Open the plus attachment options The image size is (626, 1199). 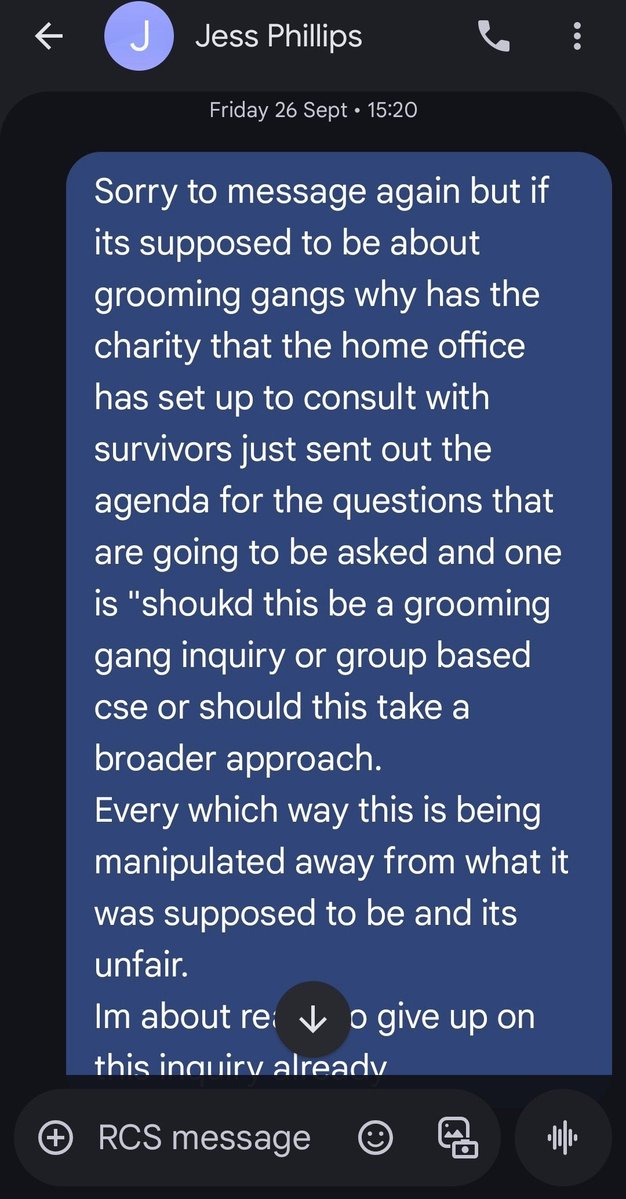click(x=55, y=1137)
